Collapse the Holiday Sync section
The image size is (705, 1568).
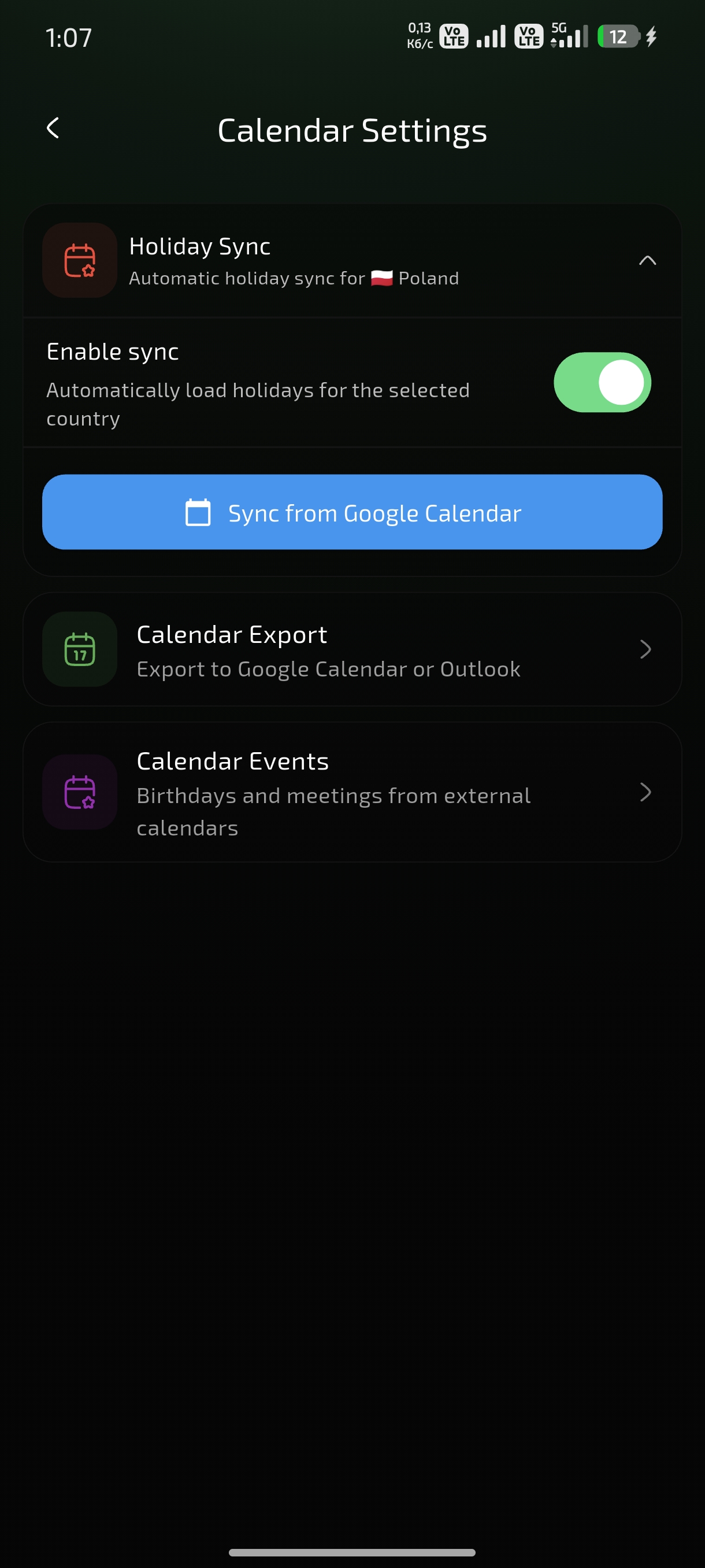(x=647, y=261)
